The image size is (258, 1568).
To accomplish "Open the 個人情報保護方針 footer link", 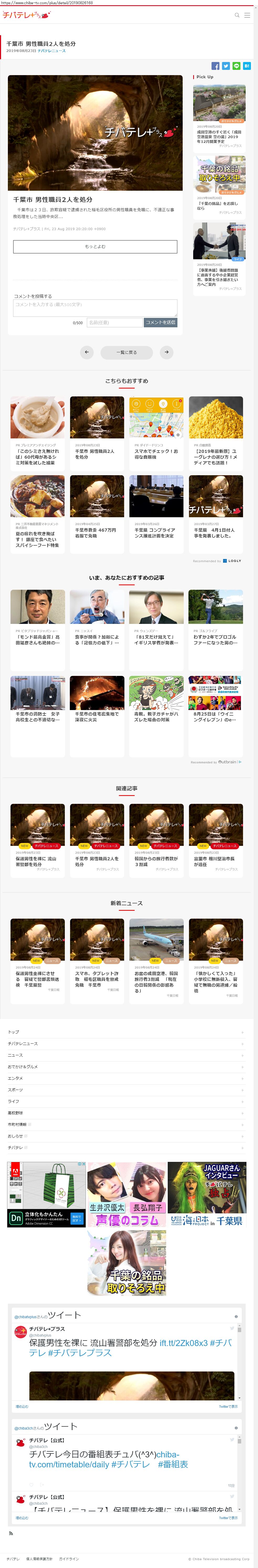I will [40, 1559].
